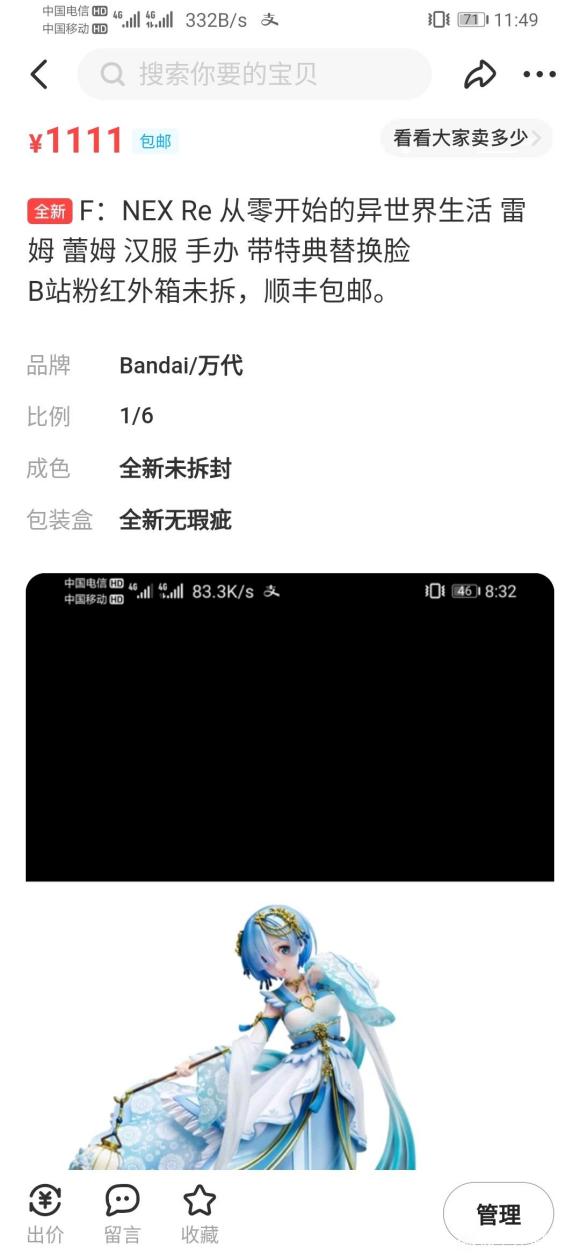Add item to favorites with 收藏
Image resolution: width=580 pixels, height=1257 pixels.
click(x=199, y=1214)
